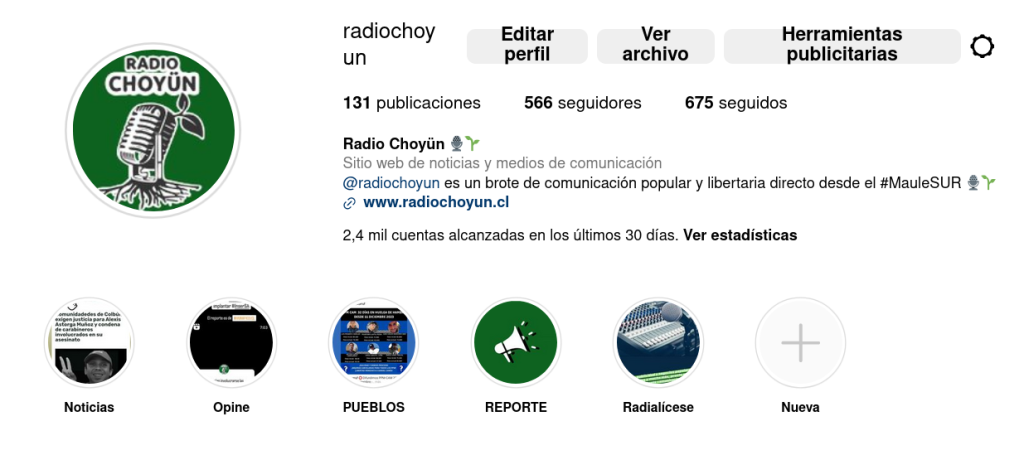Open the Noticias story highlight
The width and height of the screenshot is (1024, 455).
(89, 343)
